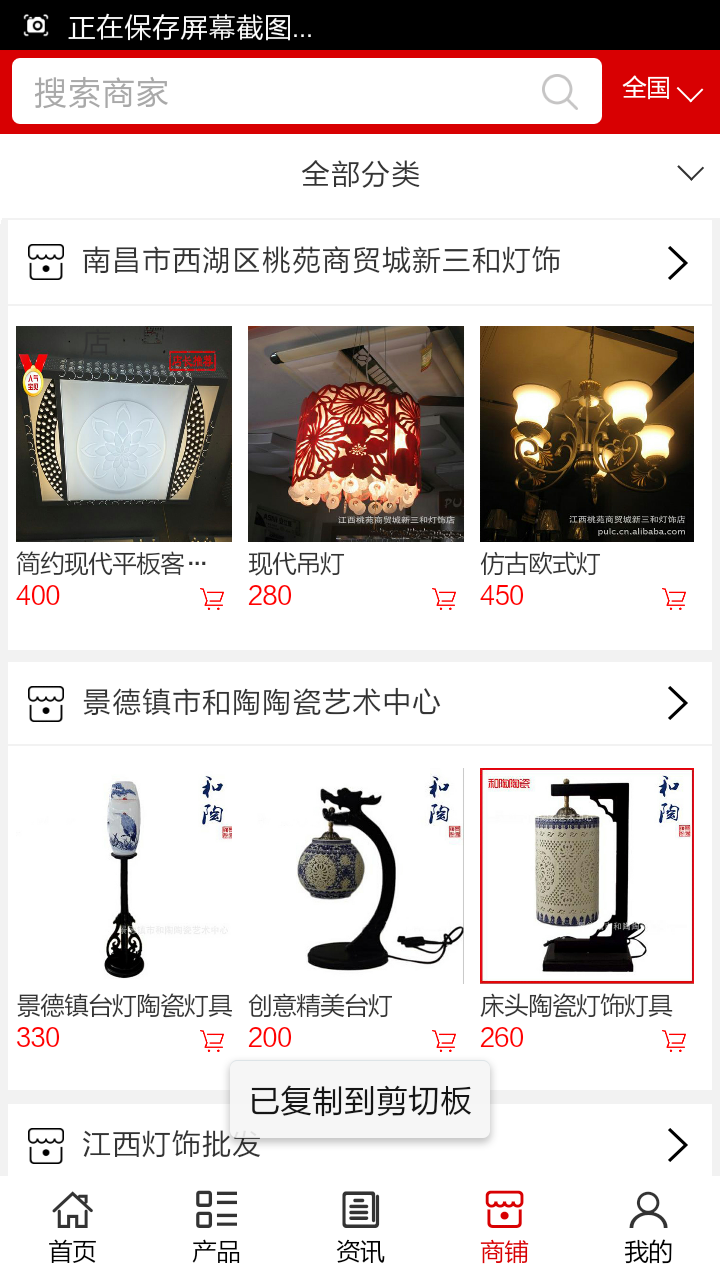Viewport: 720px width, 1280px height.
Task: Go to the 首页 home tab
Action: pyautogui.click(x=72, y=1227)
